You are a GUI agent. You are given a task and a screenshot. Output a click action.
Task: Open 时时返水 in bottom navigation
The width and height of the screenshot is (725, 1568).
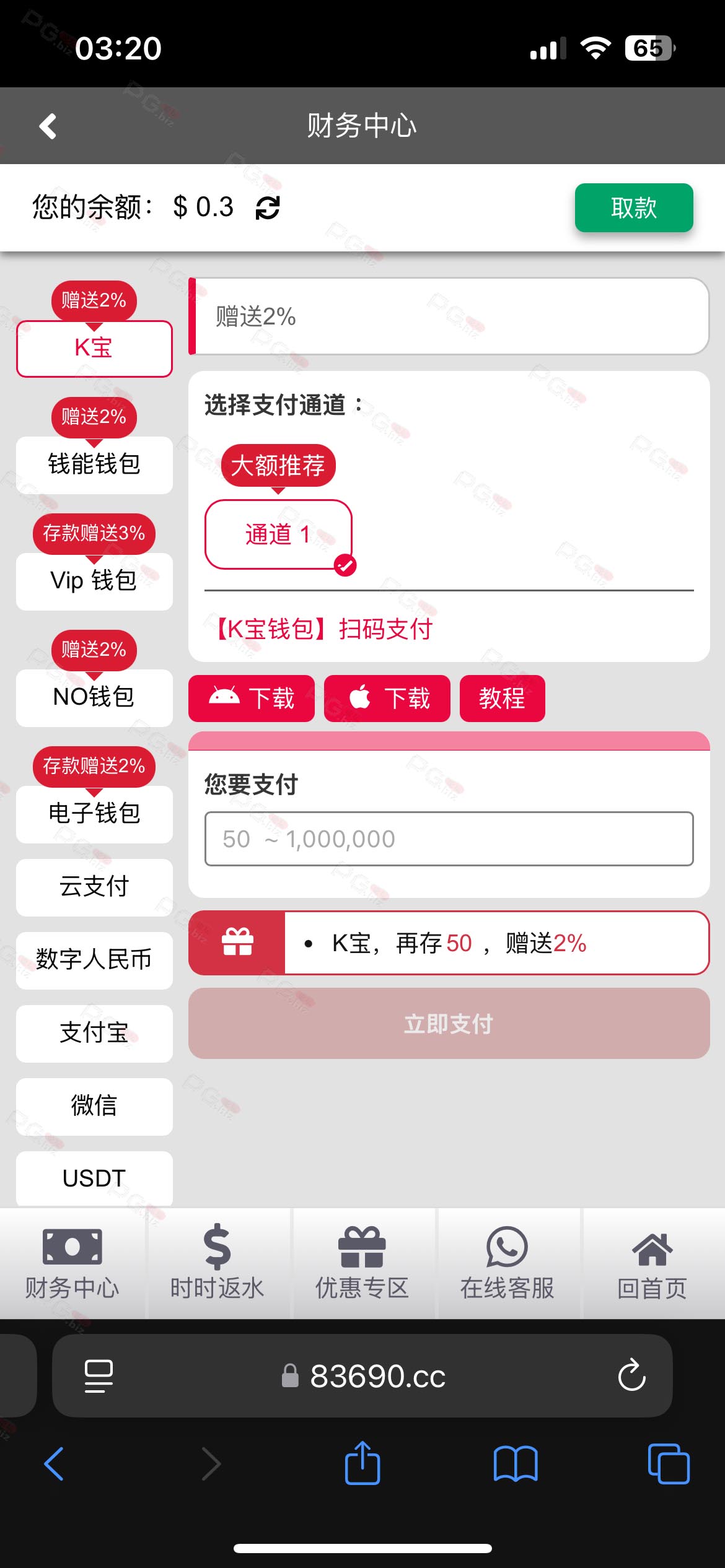[x=217, y=1262]
